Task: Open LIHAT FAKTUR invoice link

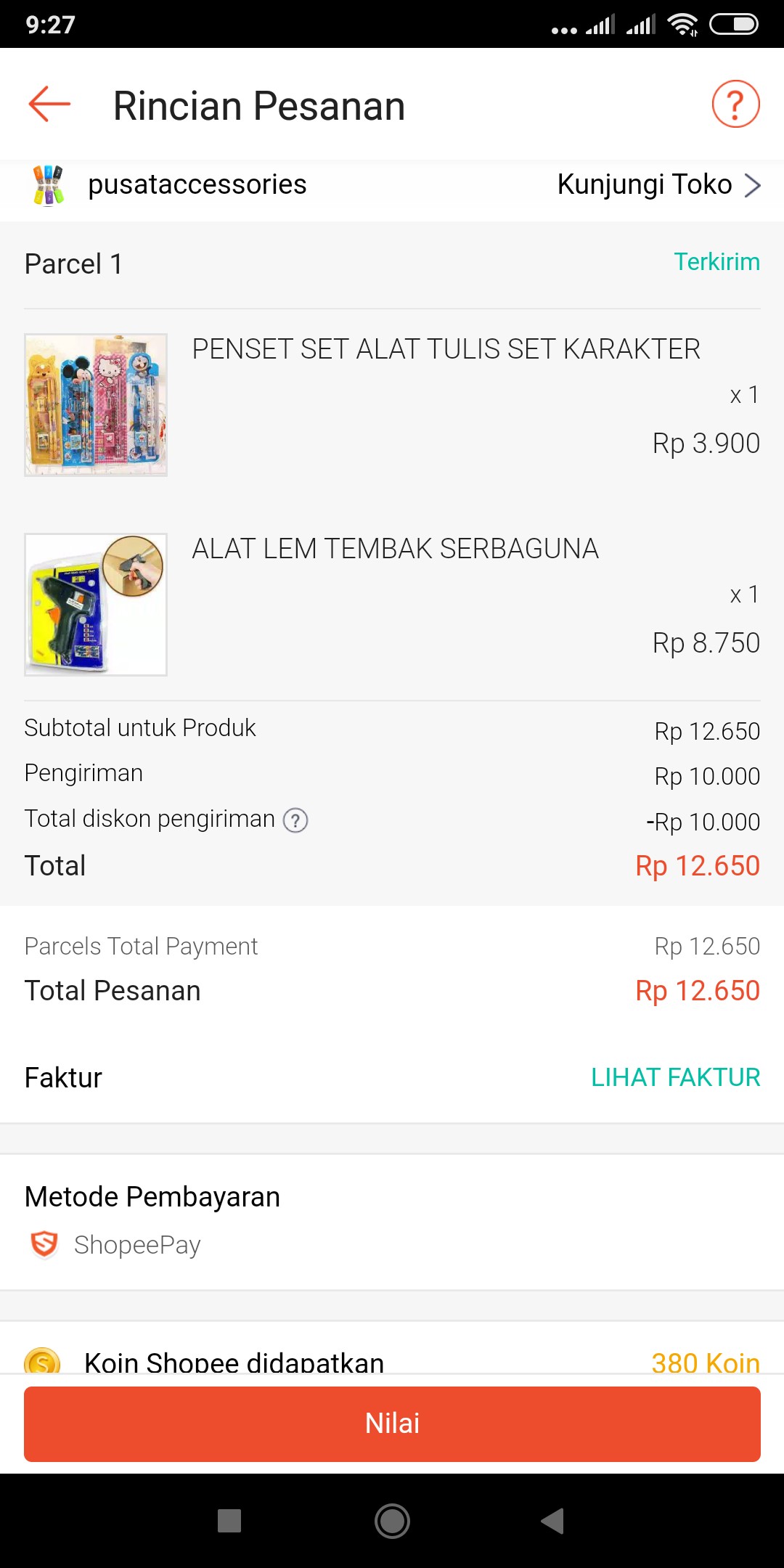Action: tap(675, 1077)
